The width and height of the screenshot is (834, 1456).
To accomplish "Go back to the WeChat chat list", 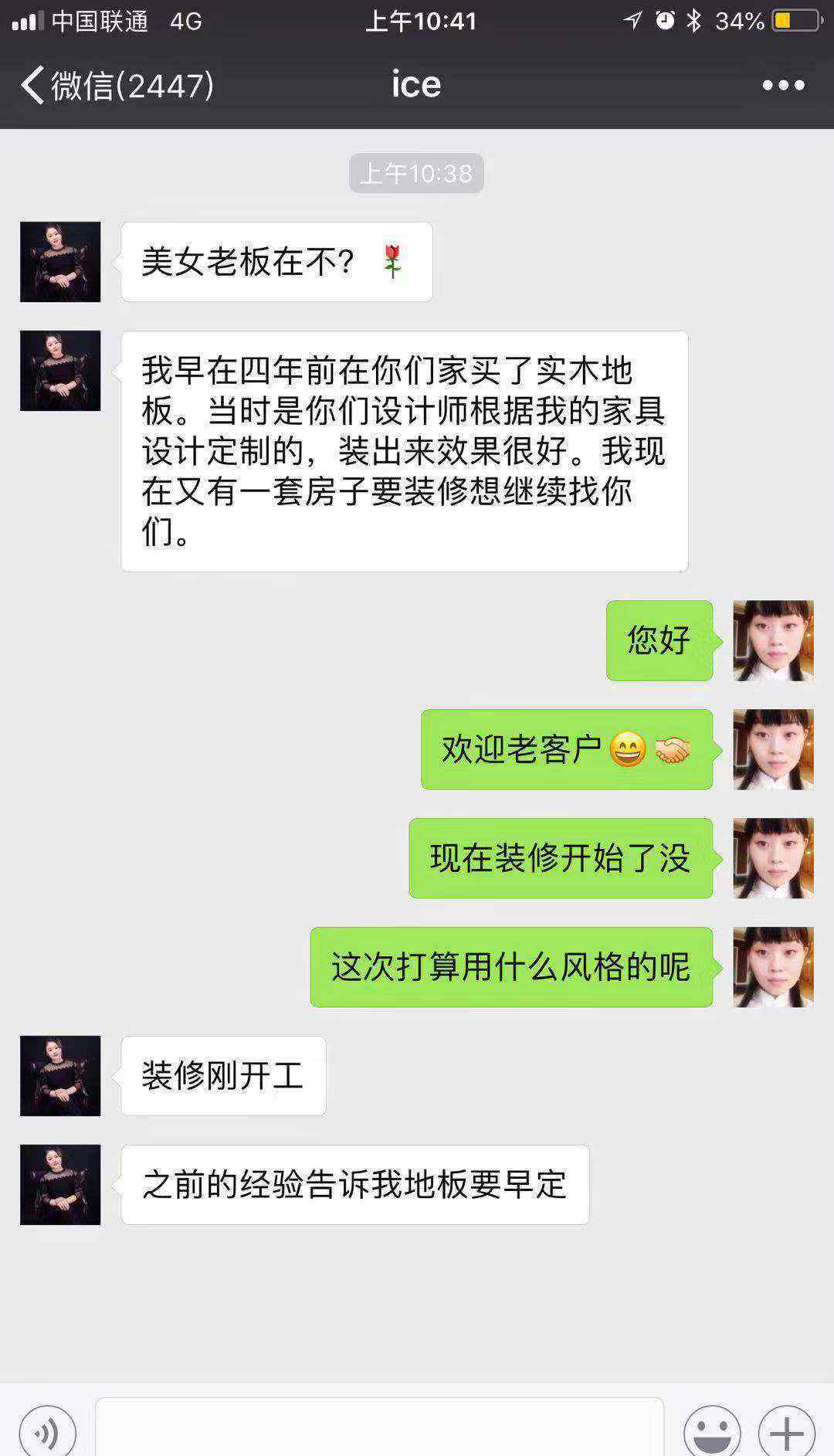I will pos(116,85).
